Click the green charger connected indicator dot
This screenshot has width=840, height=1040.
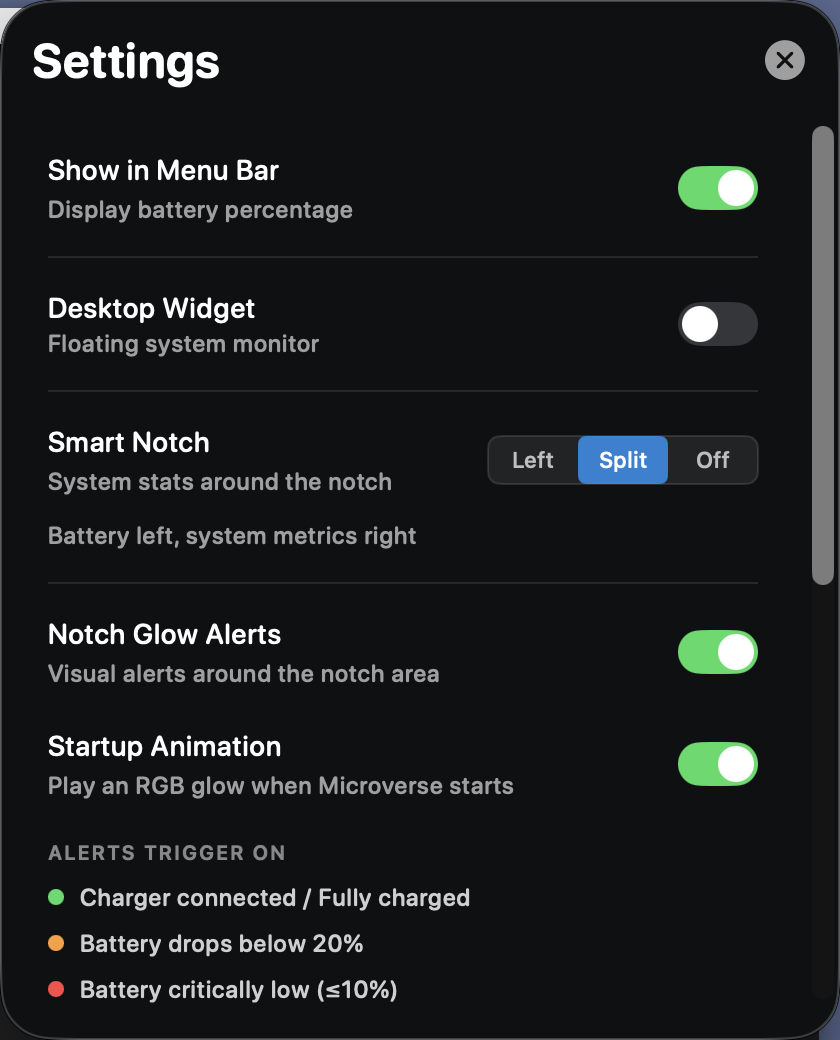point(56,898)
